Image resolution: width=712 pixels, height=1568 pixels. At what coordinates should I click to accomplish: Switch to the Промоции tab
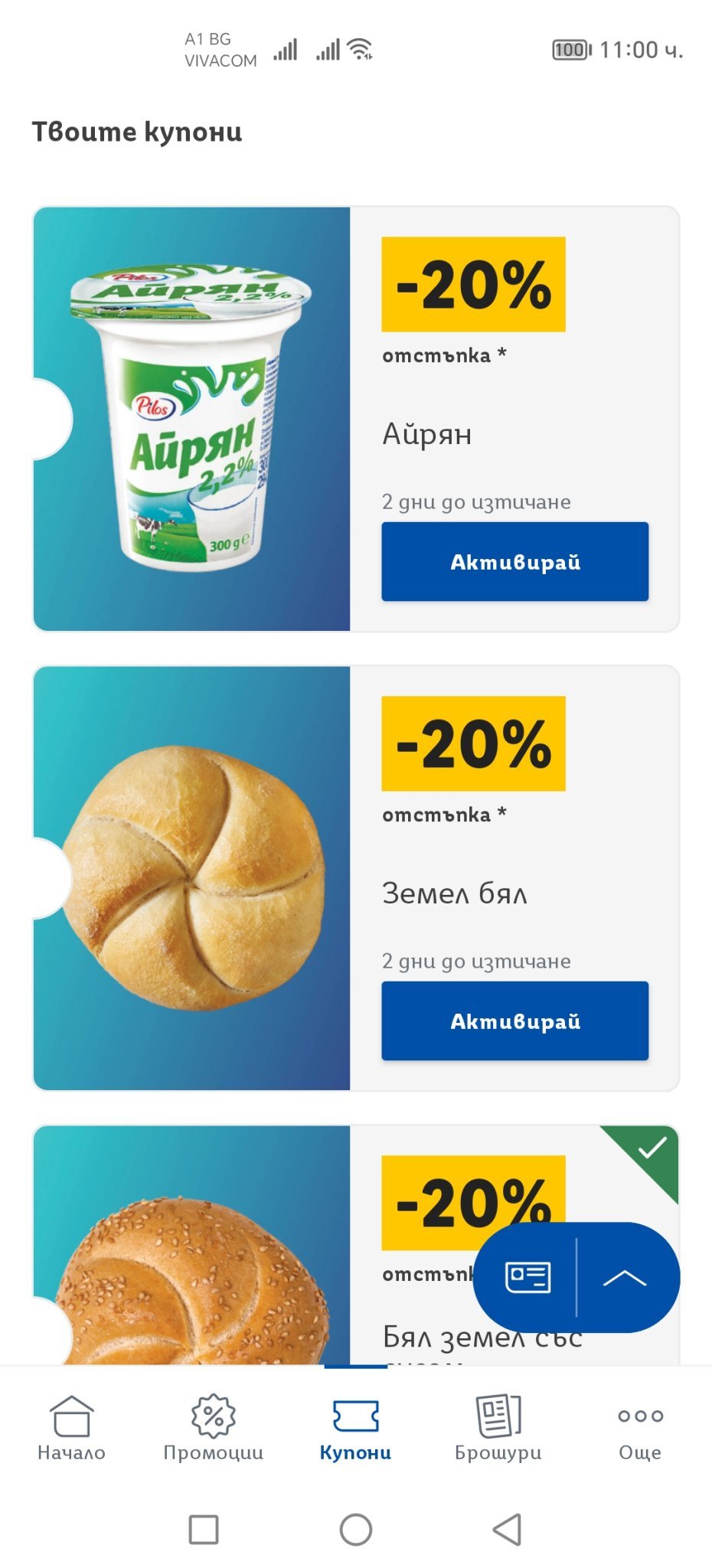click(214, 1428)
